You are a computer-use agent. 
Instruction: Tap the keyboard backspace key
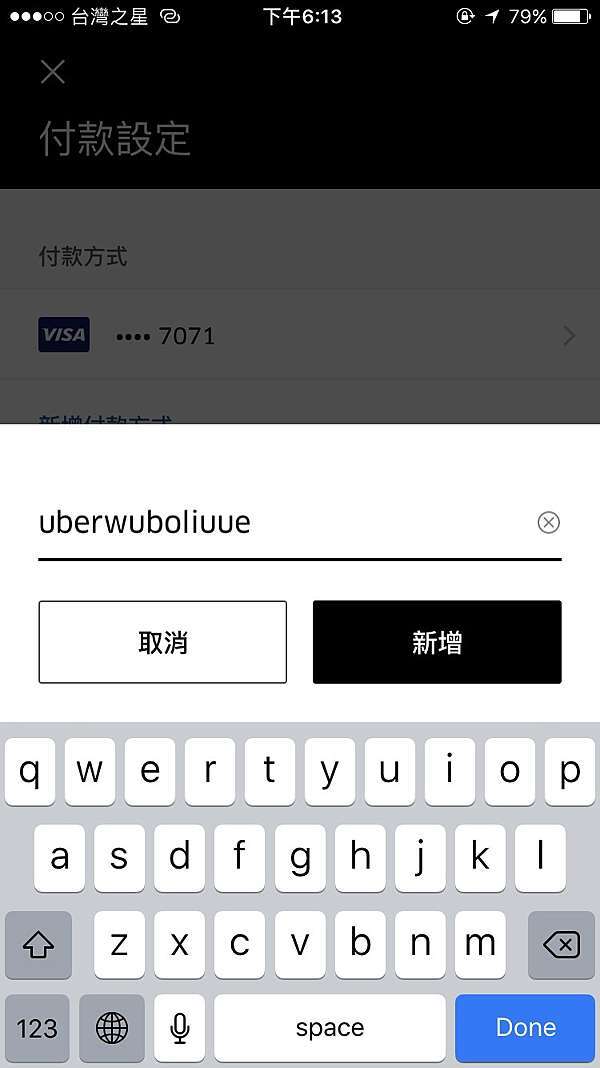coord(561,945)
